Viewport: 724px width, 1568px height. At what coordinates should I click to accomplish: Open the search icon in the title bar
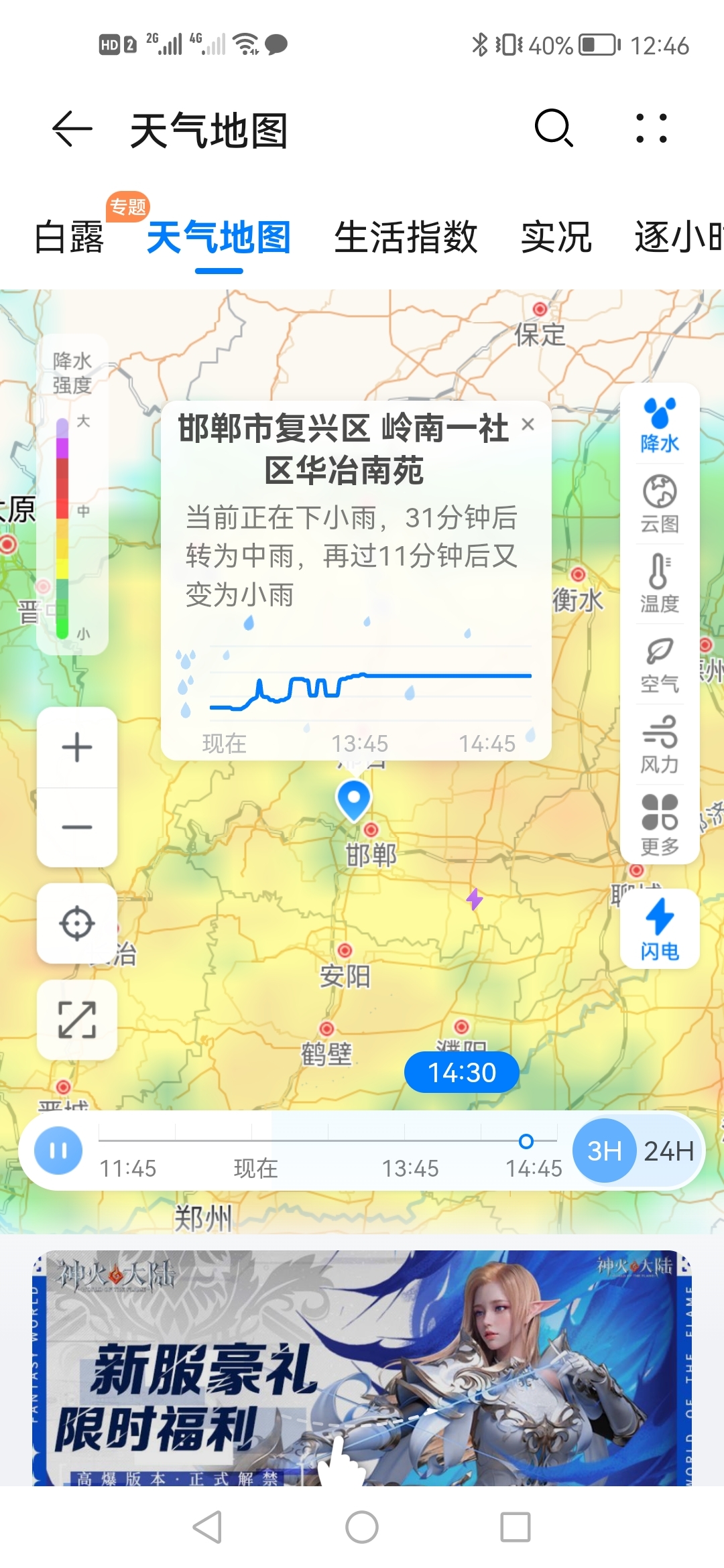(552, 128)
